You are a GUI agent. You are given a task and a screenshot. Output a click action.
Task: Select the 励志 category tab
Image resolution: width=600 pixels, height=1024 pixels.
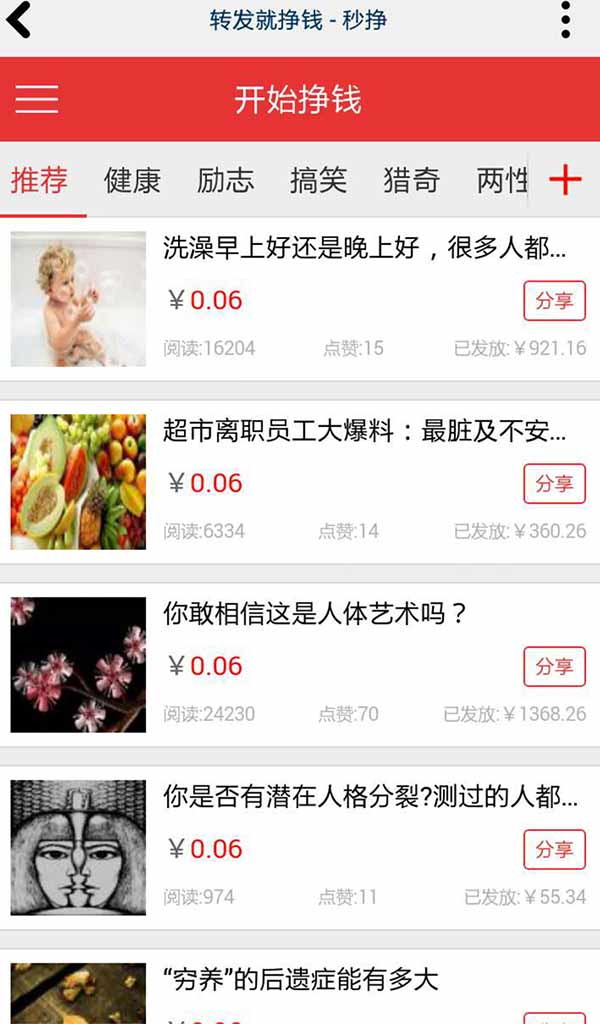(x=225, y=180)
